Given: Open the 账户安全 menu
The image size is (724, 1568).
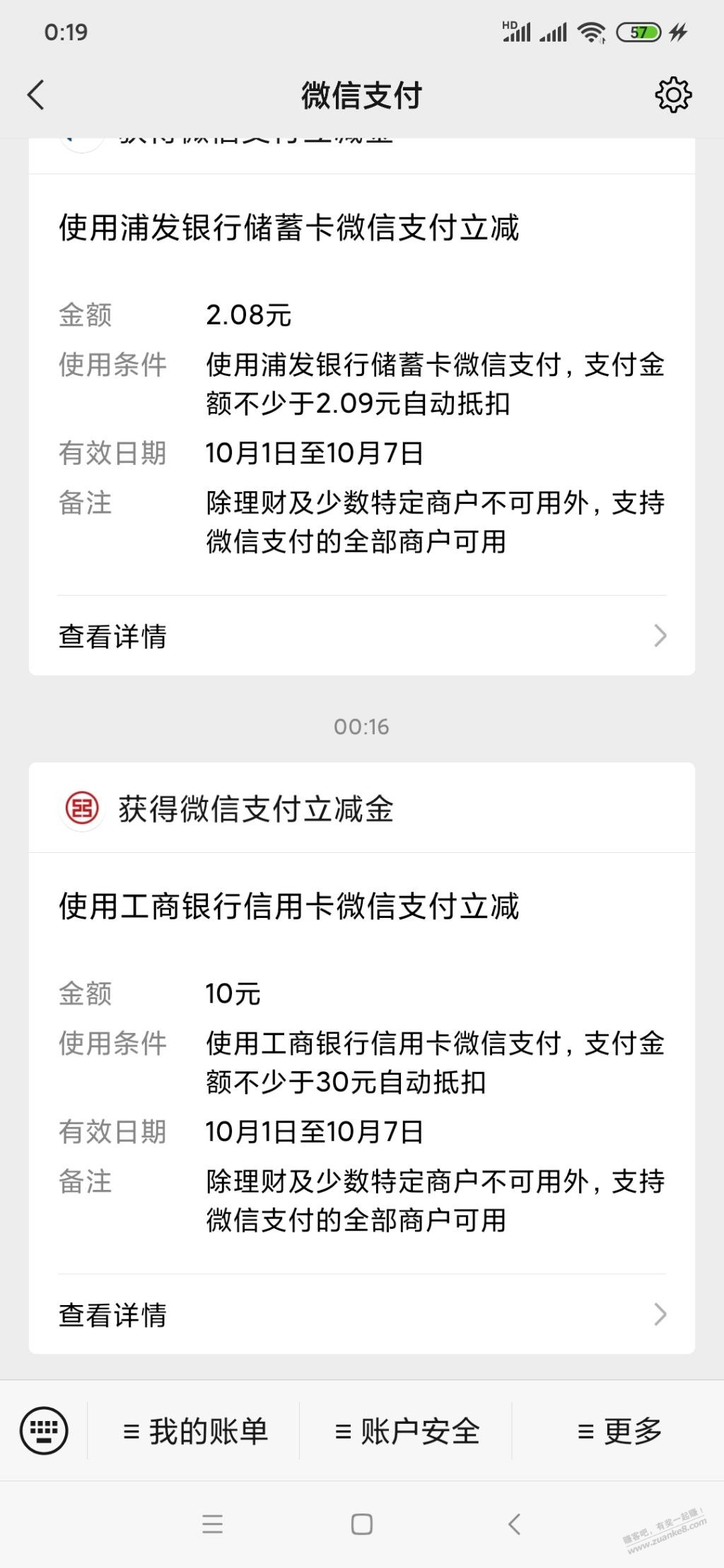Looking at the screenshot, I should coord(407,1432).
